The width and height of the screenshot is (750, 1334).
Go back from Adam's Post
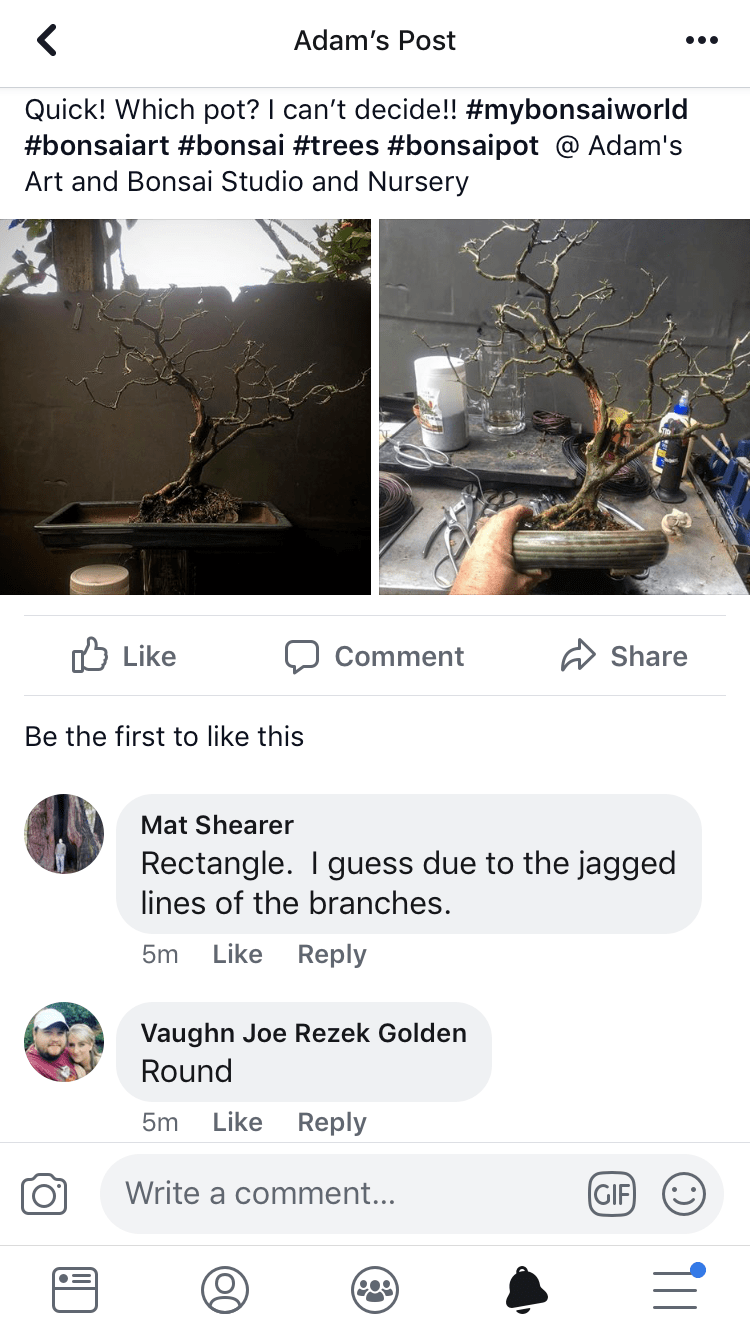(46, 41)
